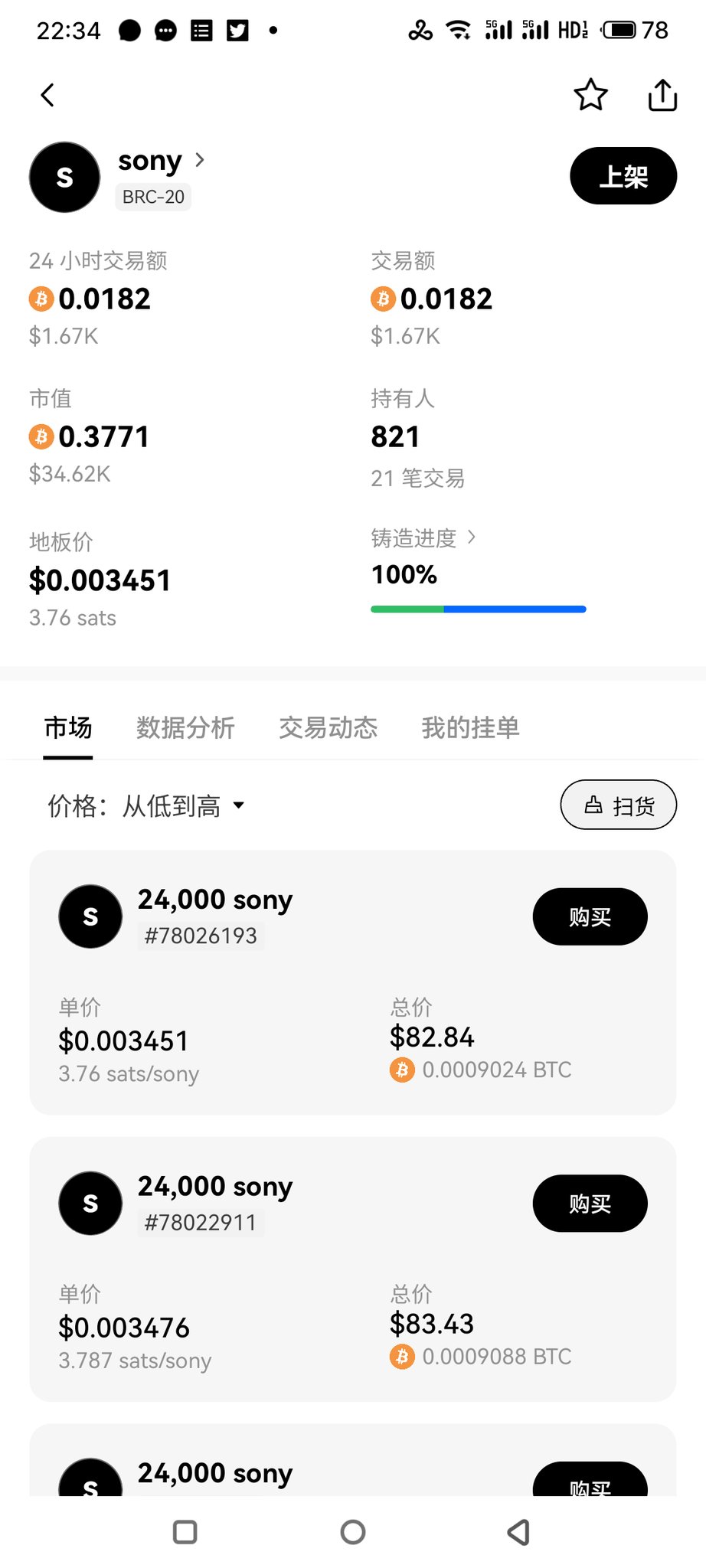Go back using the top-left arrow
The height and width of the screenshot is (1568, 706).
click(47, 96)
